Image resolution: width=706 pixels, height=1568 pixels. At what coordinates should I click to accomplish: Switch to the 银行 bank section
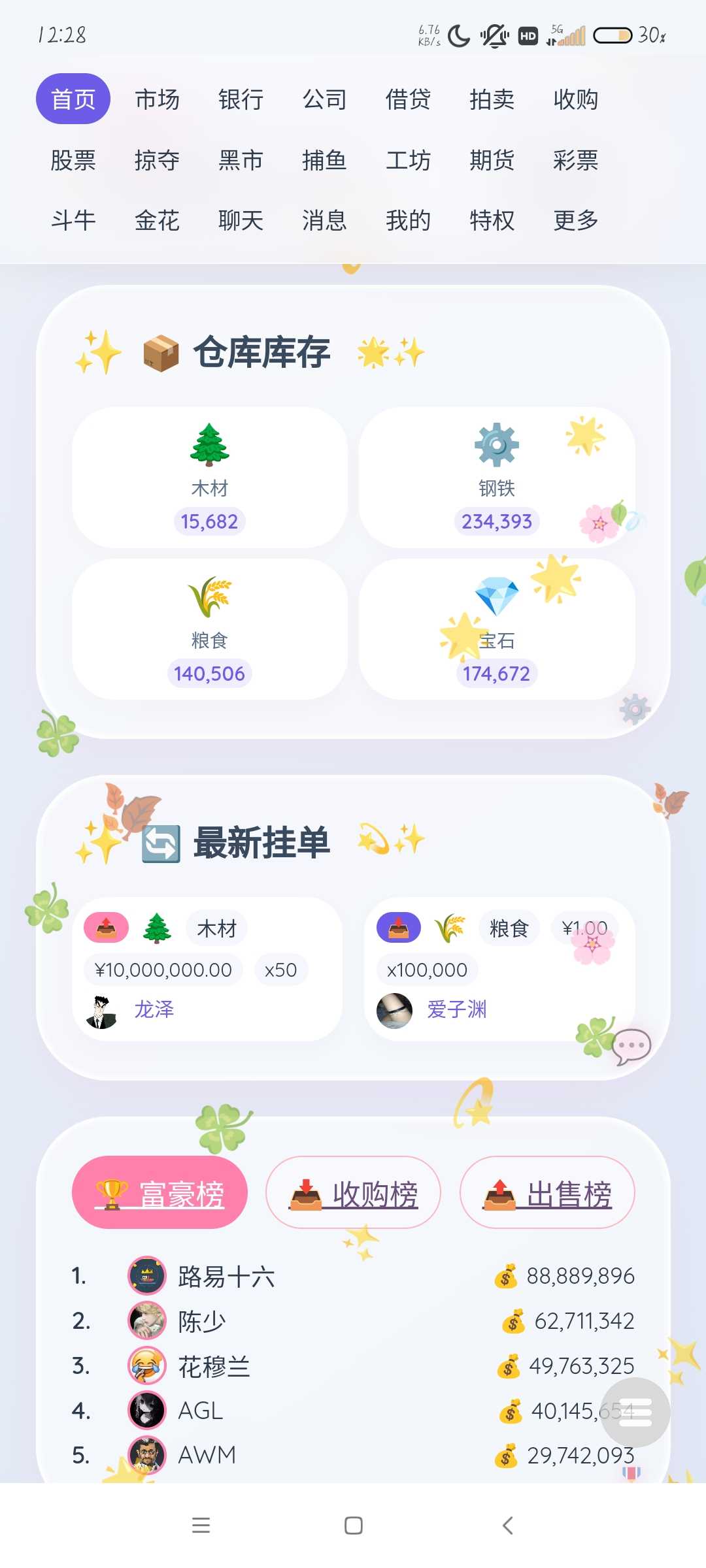tap(241, 99)
